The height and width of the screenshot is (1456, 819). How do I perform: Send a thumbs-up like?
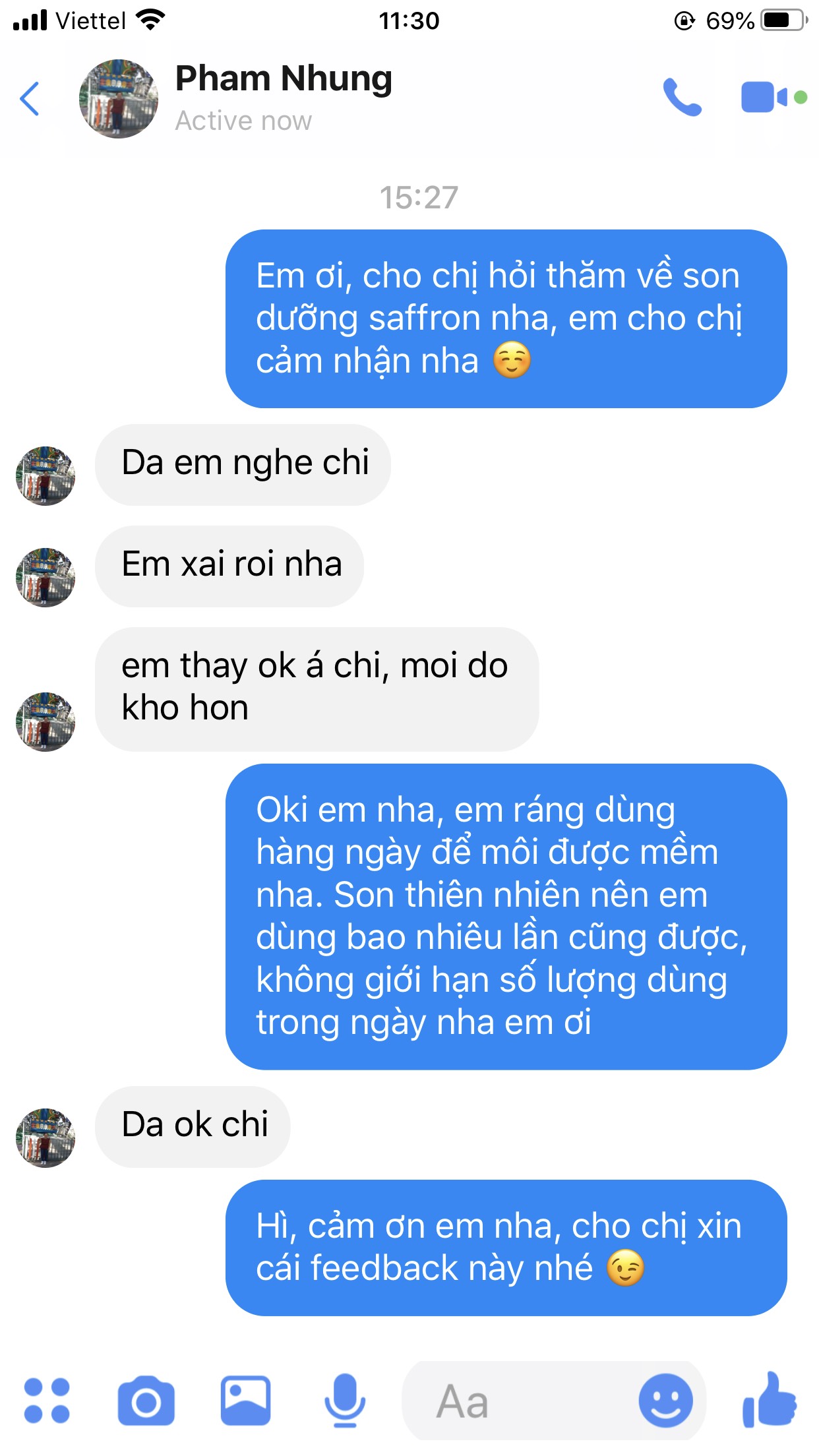[769, 1400]
